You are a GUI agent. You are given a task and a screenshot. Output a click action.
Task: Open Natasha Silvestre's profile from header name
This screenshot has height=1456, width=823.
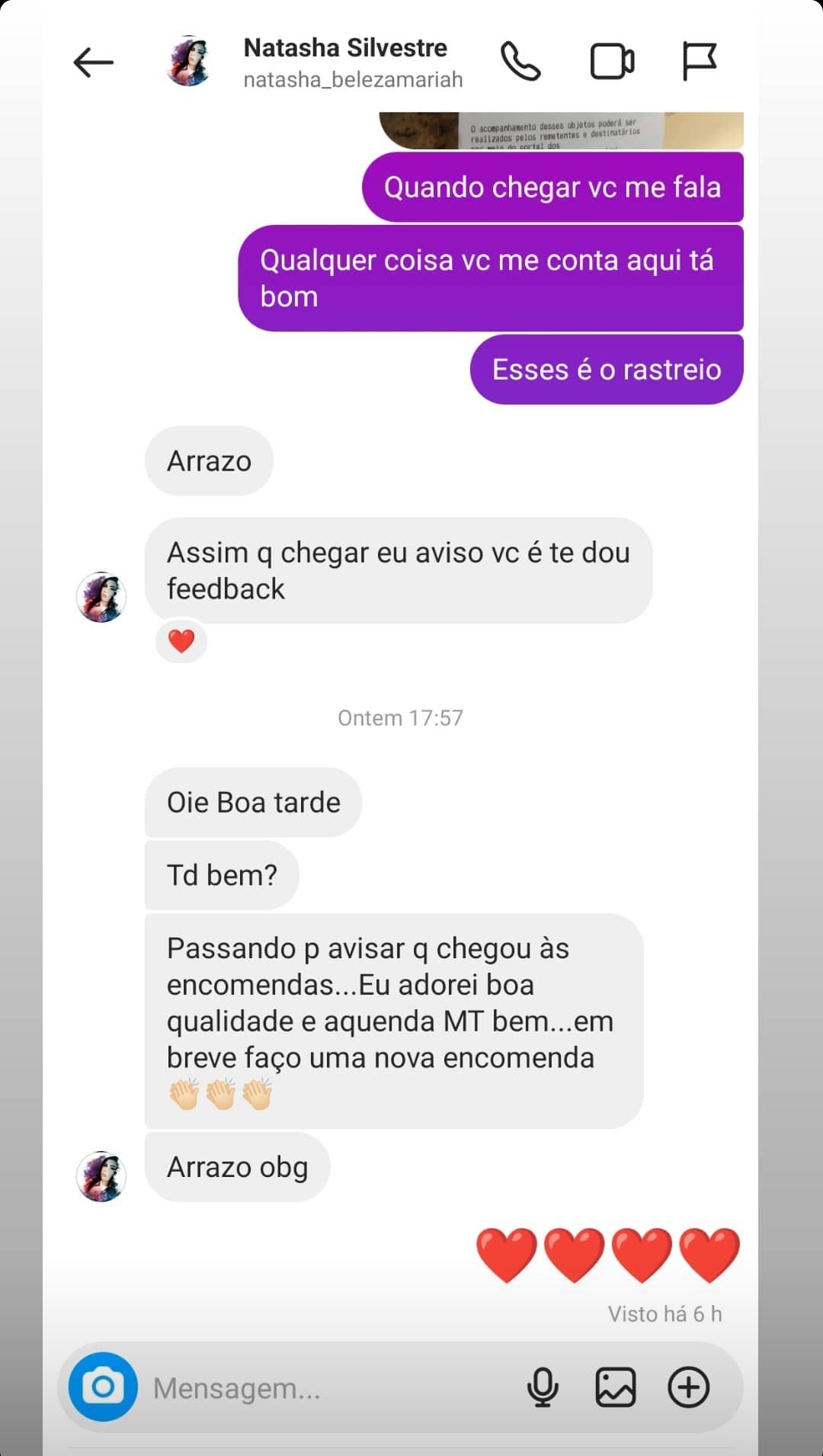point(345,48)
